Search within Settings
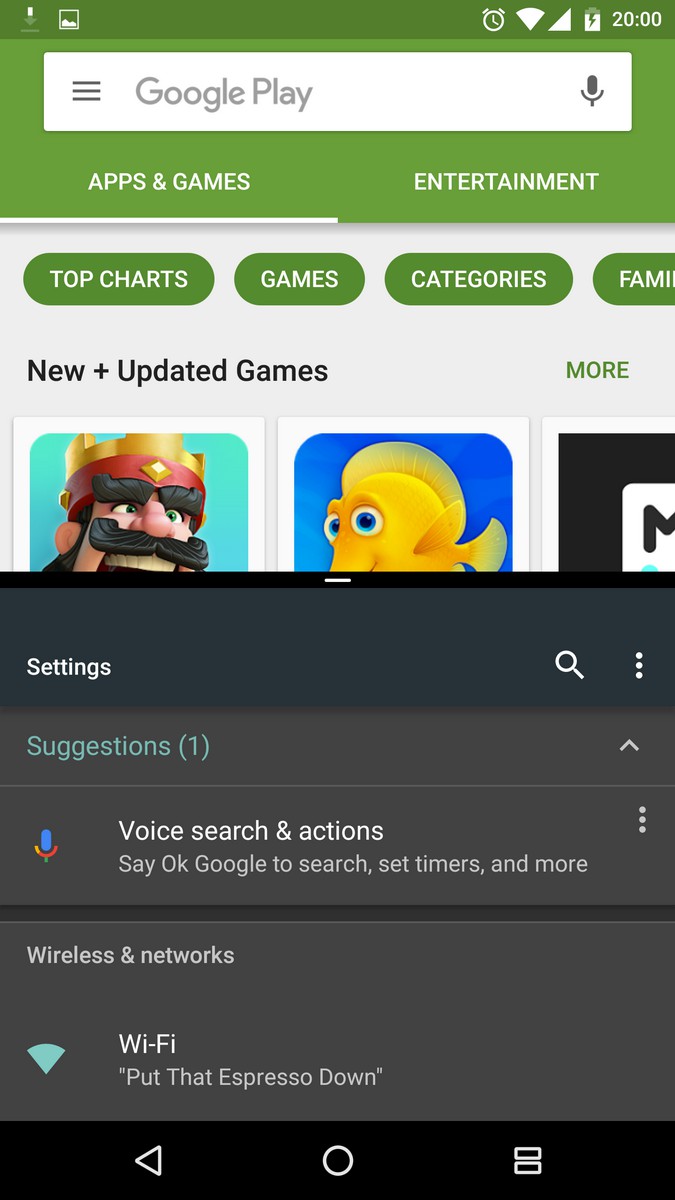Image resolution: width=675 pixels, height=1200 pixels. [569, 665]
